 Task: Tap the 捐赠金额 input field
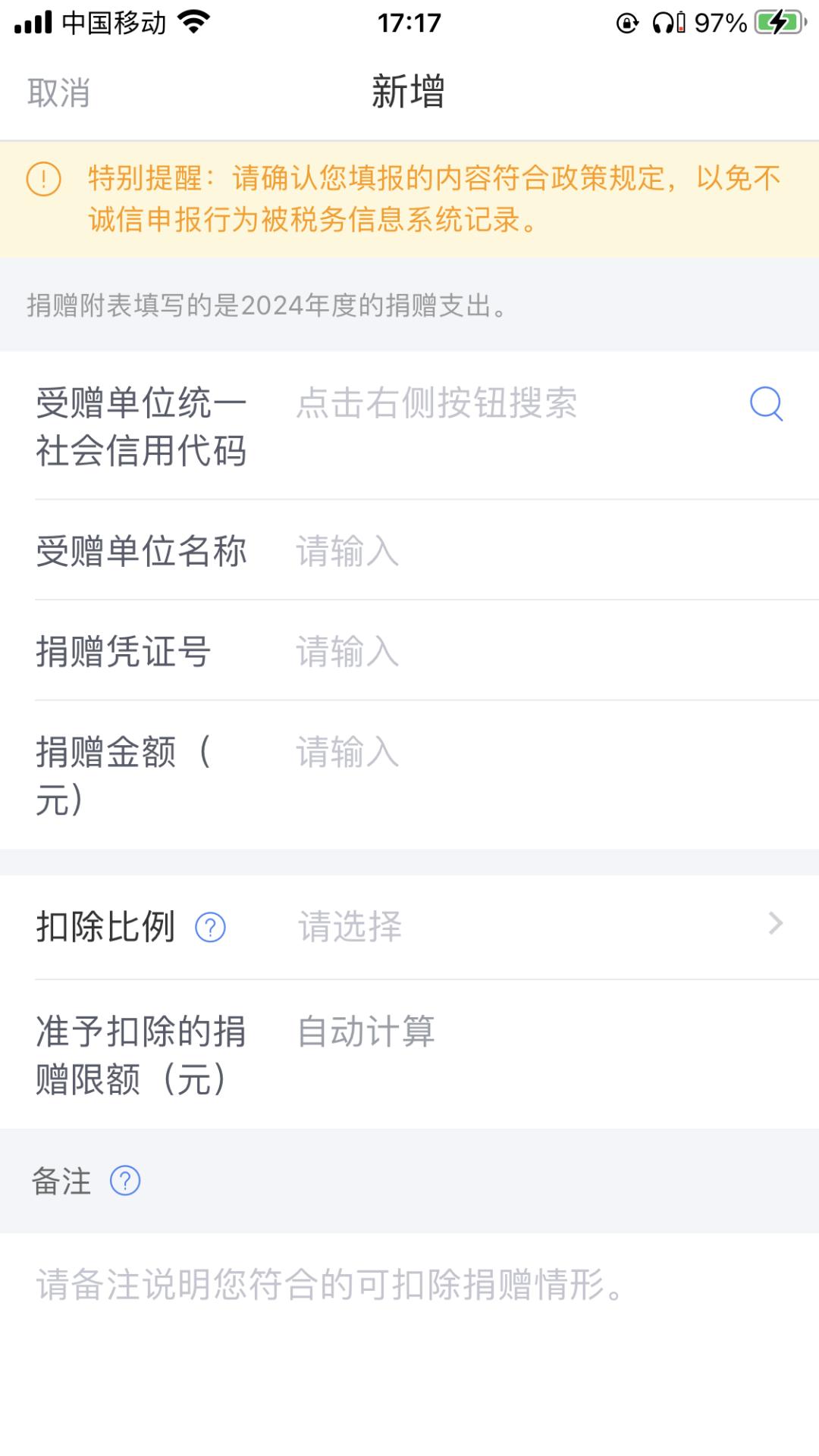(x=531, y=753)
